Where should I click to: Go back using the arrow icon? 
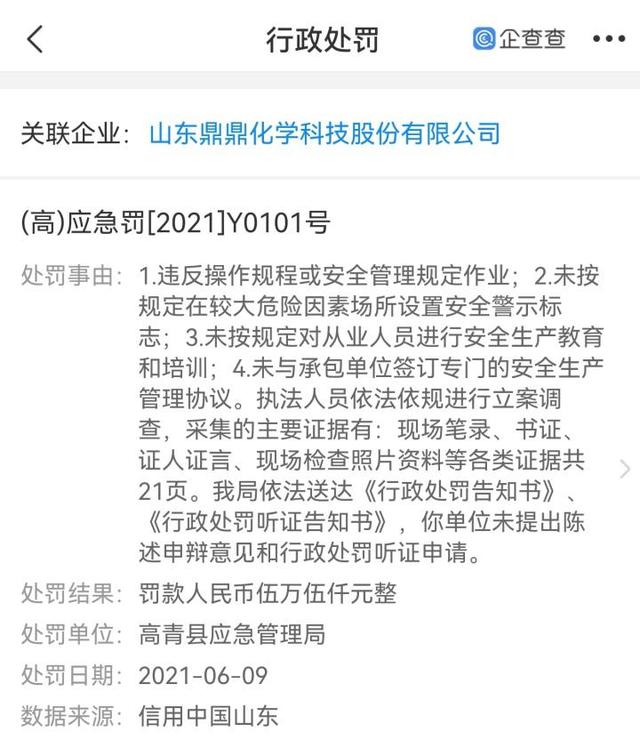pyautogui.click(x=36, y=40)
